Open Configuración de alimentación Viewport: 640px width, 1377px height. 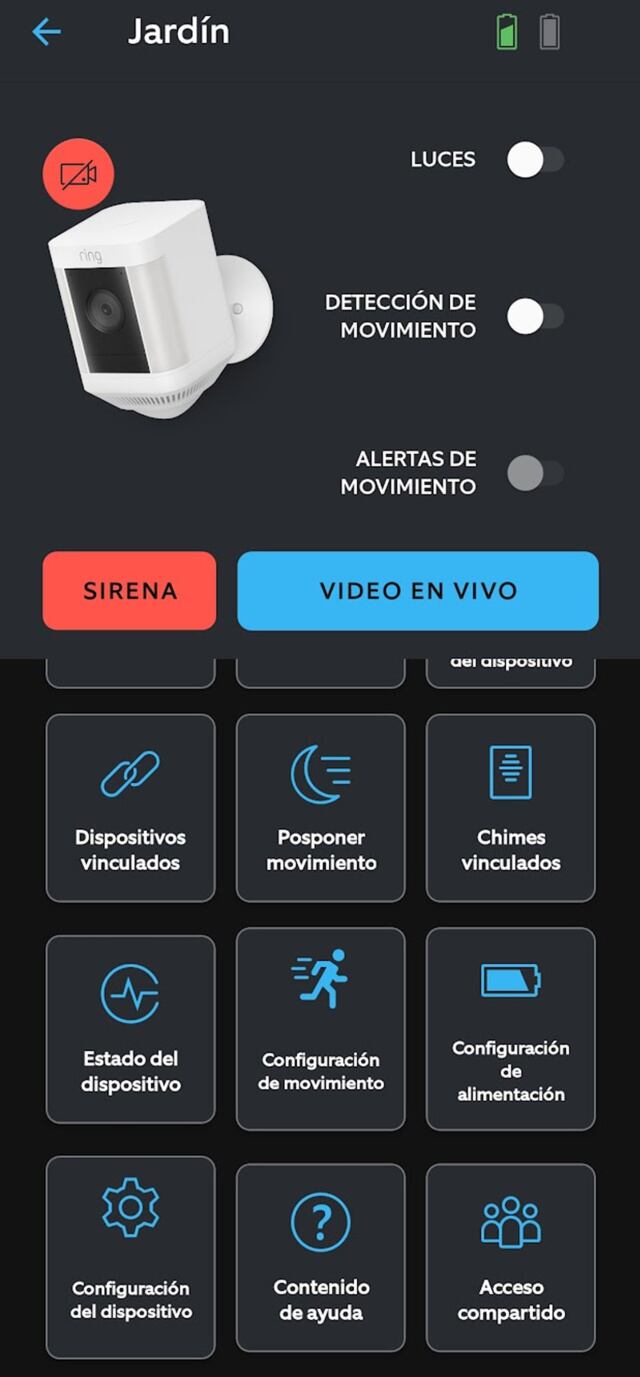510,1029
